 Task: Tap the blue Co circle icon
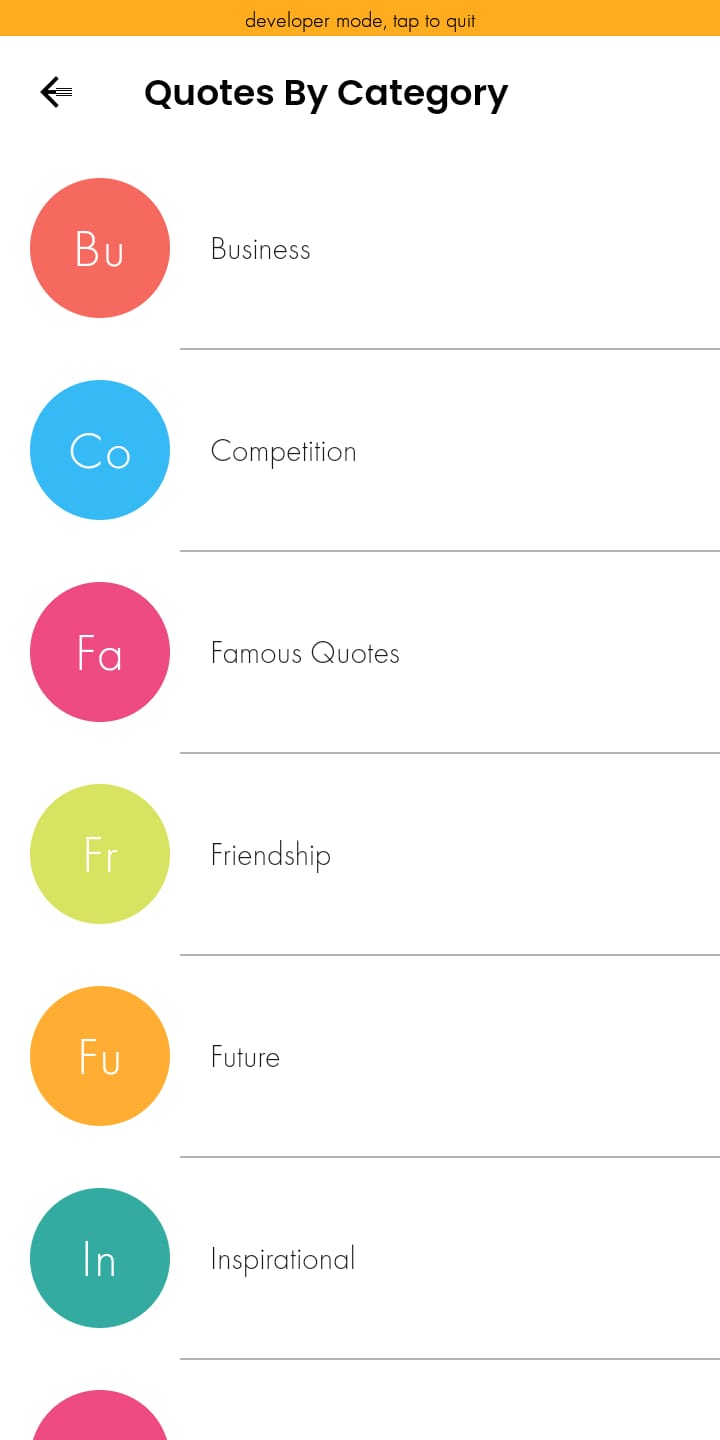(100, 450)
